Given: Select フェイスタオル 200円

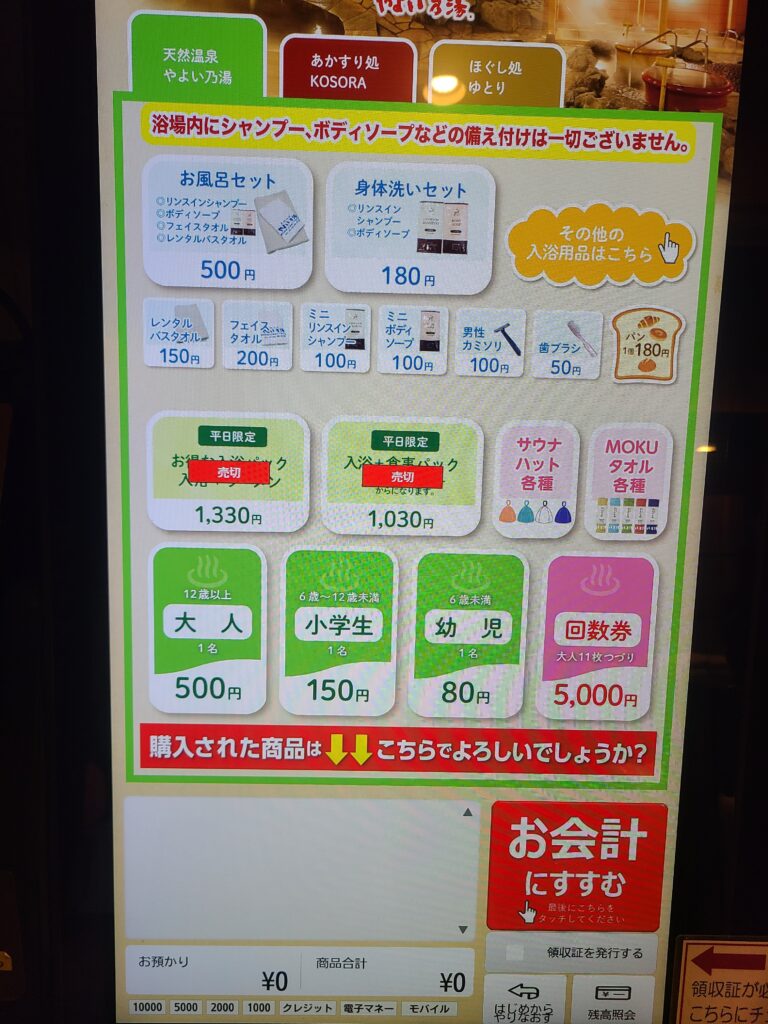Looking at the screenshot, I should point(257,336).
